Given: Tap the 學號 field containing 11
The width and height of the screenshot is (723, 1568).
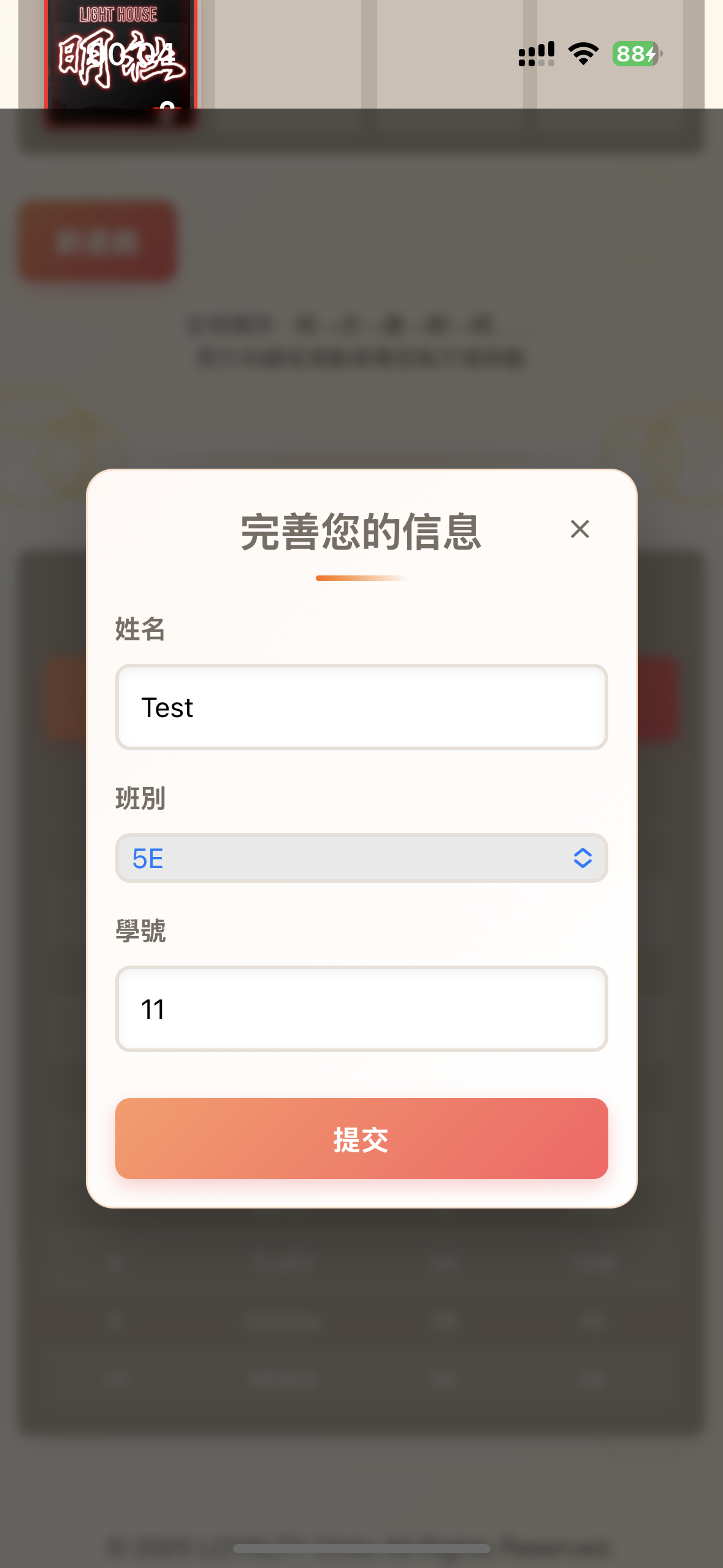Looking at the screenshot, I should coord(361,1009).
